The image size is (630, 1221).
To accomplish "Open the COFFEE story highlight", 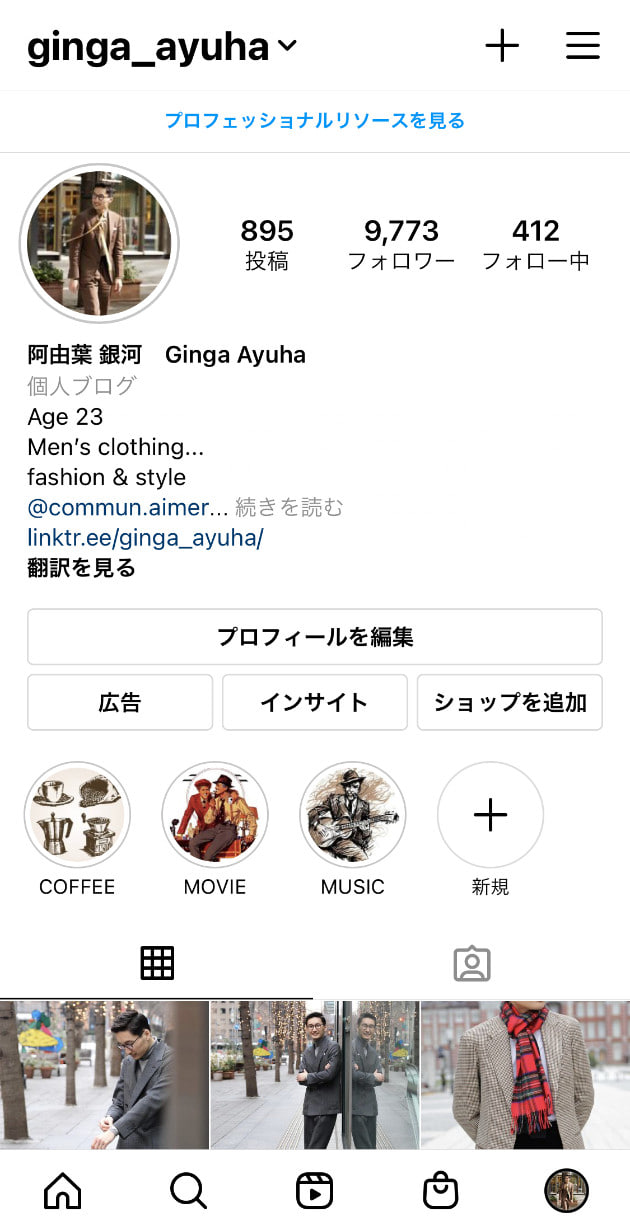I will 77,815.
